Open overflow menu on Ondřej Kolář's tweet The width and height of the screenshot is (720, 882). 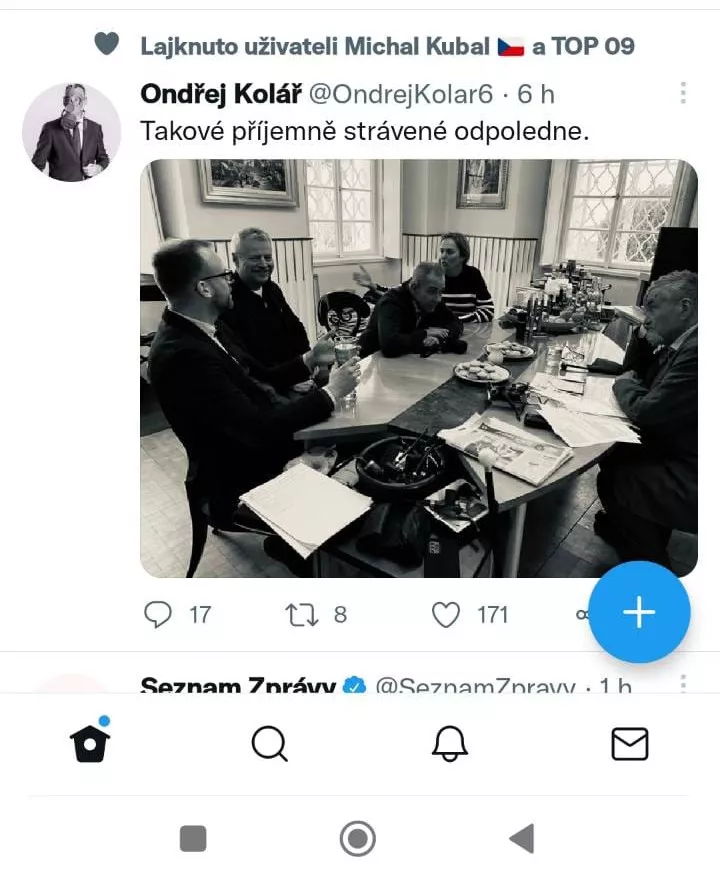pos(683,94)
